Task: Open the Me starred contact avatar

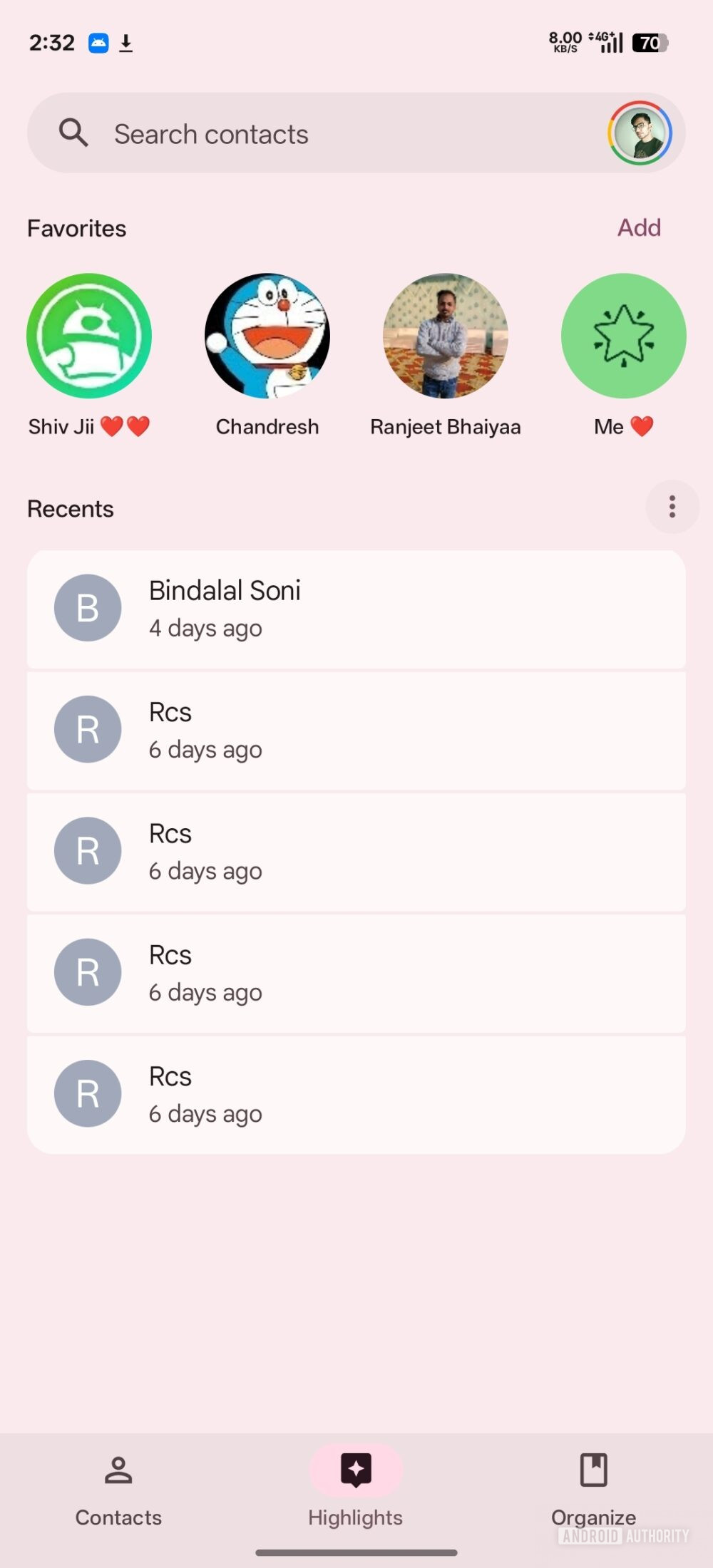Action: (623, 335)
